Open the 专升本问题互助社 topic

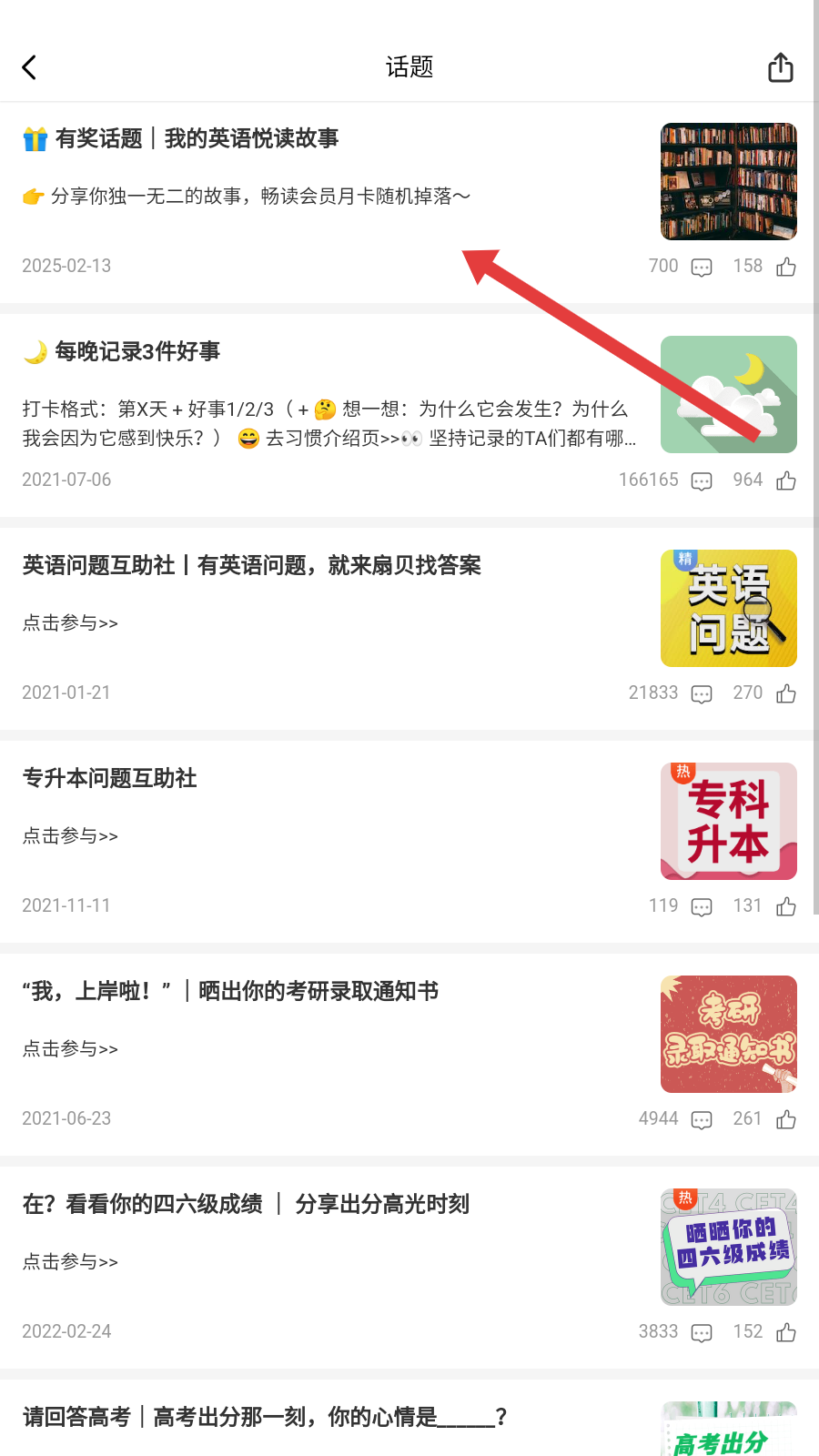(x=109, y=778)
